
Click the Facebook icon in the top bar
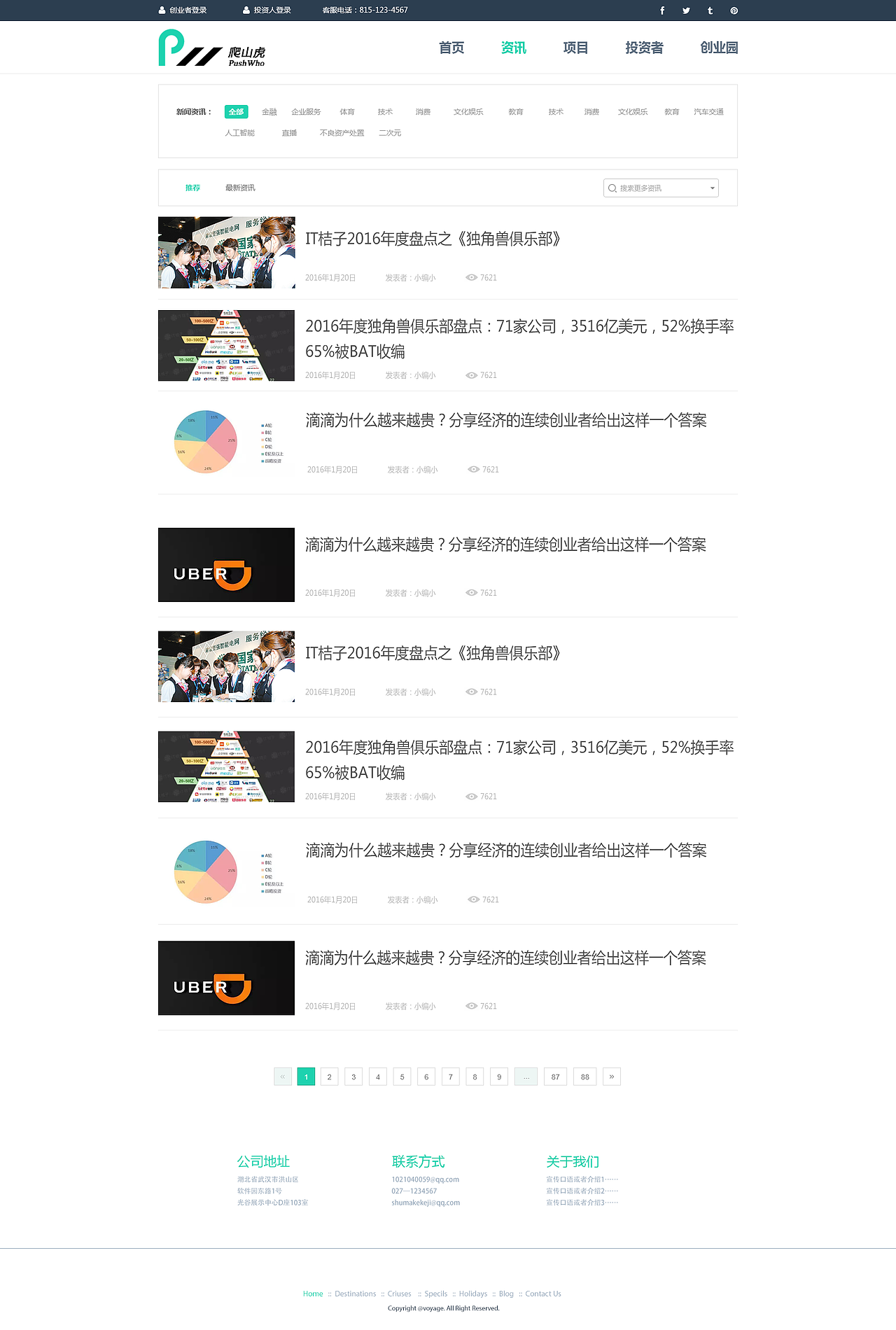[661, 10]
